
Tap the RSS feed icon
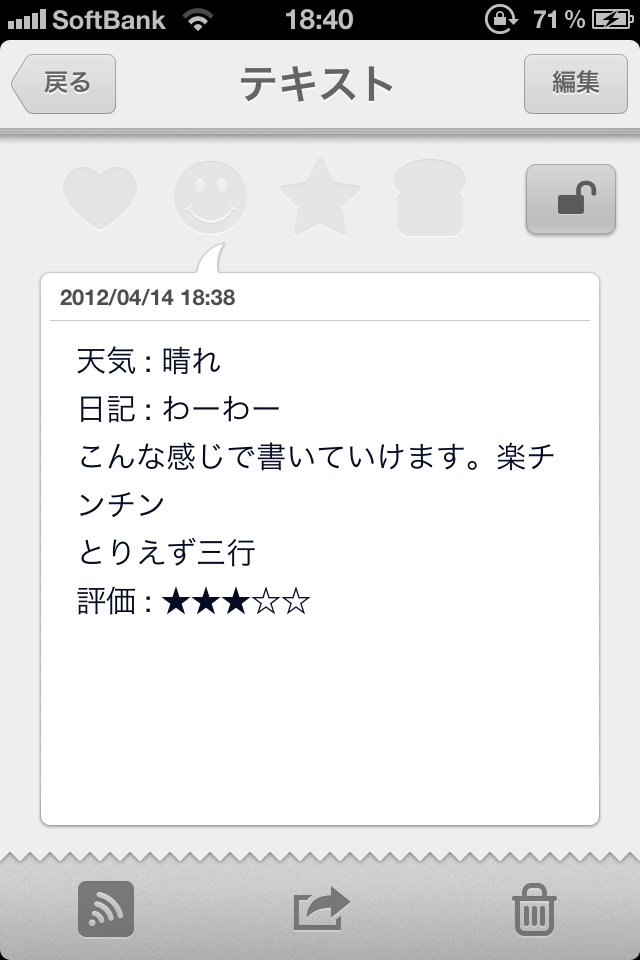tap(106, 909)
